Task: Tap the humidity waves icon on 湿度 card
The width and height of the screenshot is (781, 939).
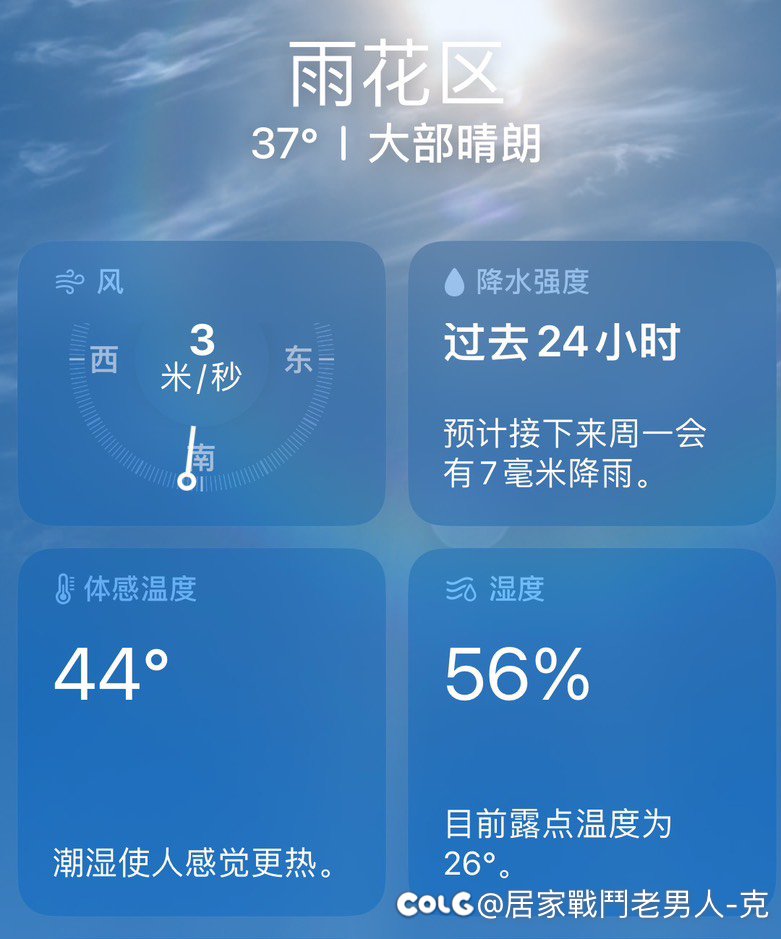Action: [x=460, y=590]
